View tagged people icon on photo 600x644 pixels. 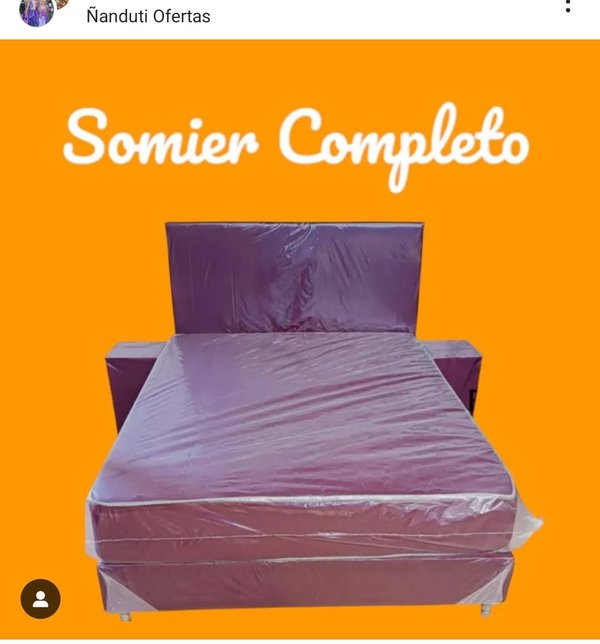click(41, 599)
